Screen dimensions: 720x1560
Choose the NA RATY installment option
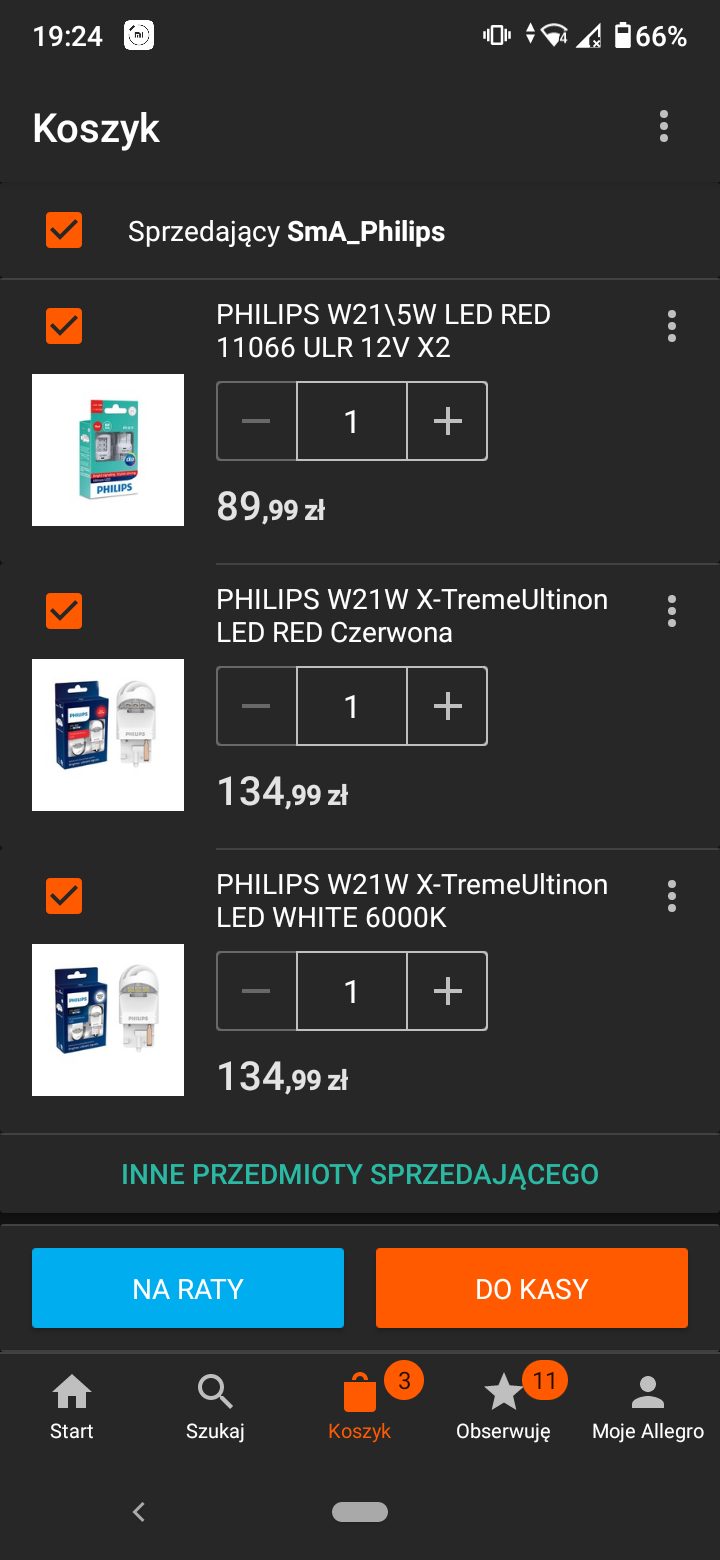pos(188,1288)
